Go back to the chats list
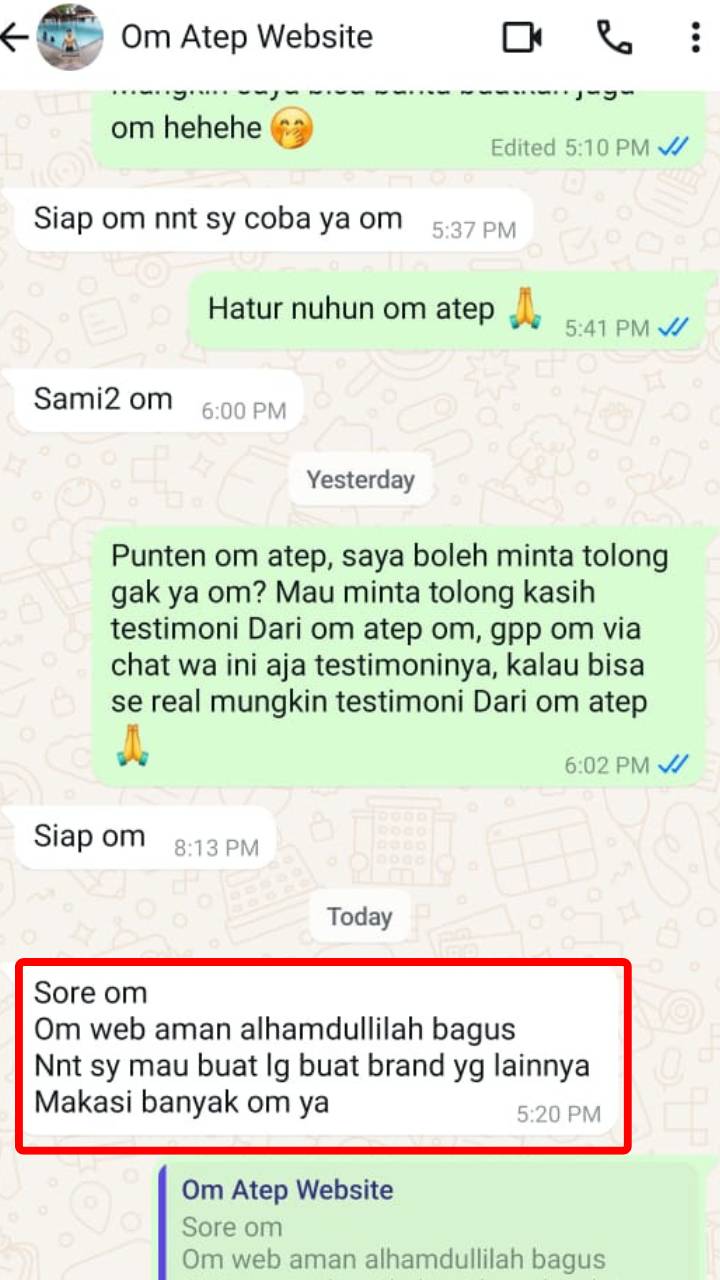 pos(14,38)
